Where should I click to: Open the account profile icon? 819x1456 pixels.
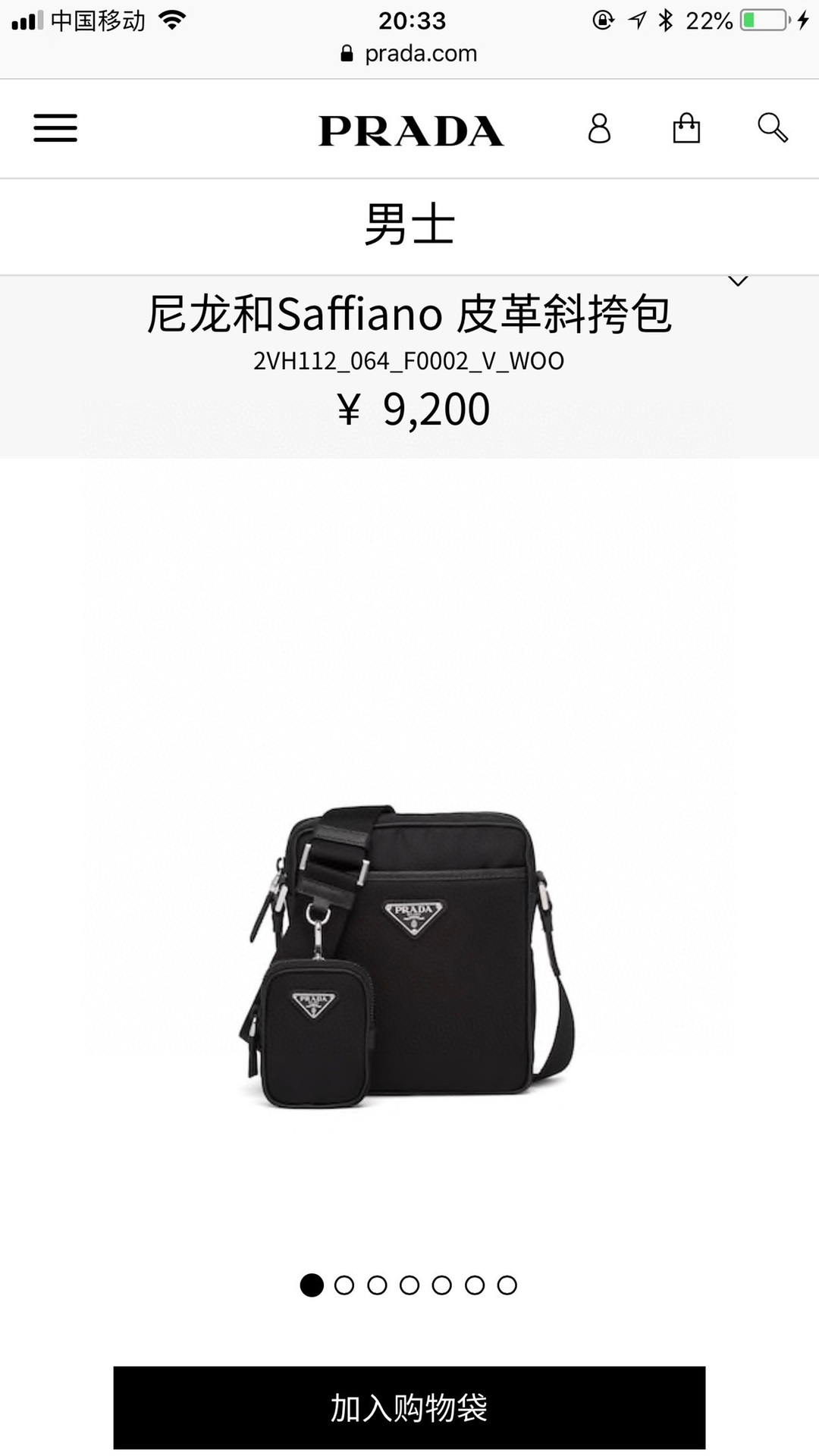[x=599, y=129]
